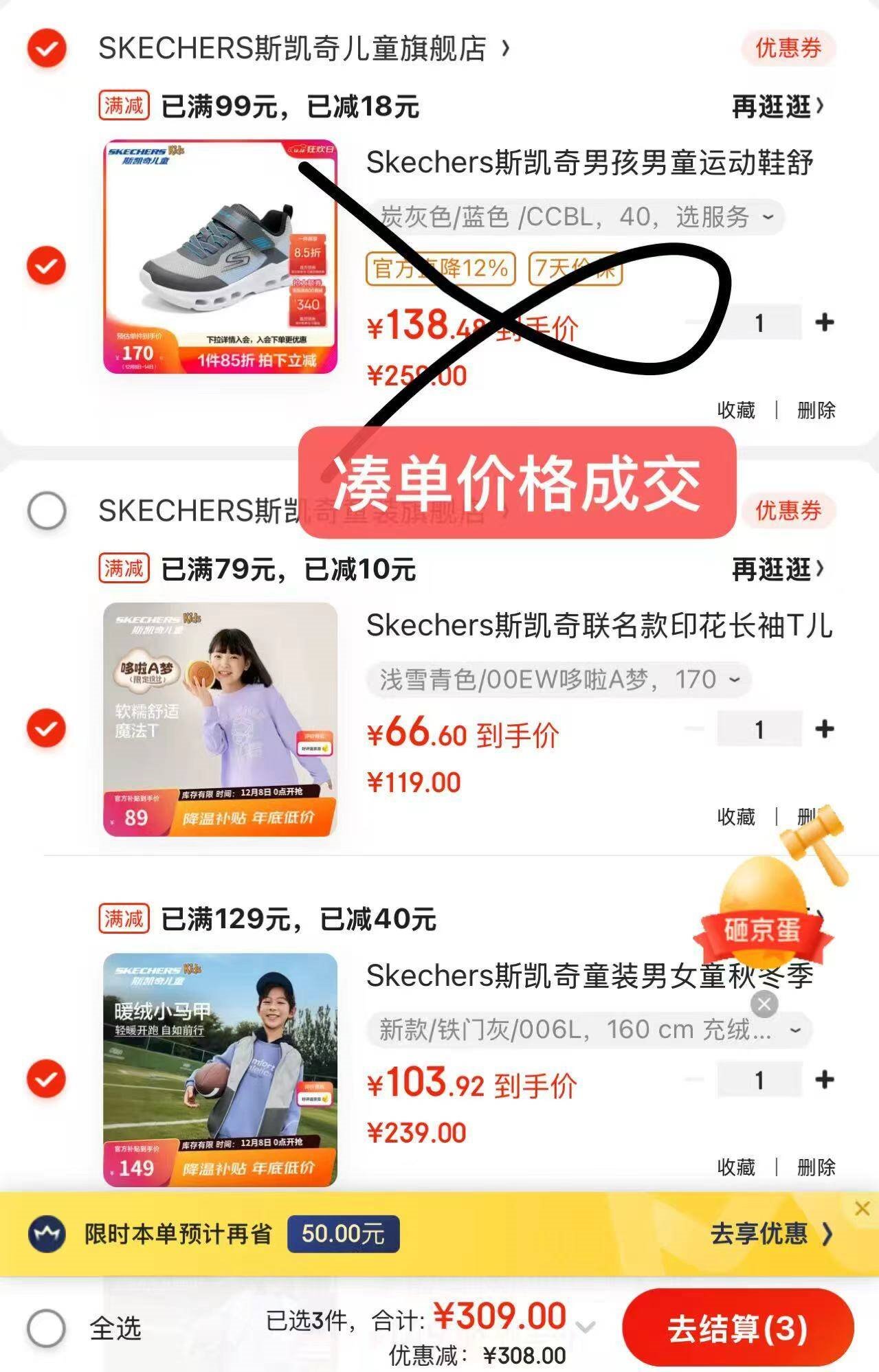Add one more 印花长袖T
Screen dimensions: 879x1372
(824, 729)
